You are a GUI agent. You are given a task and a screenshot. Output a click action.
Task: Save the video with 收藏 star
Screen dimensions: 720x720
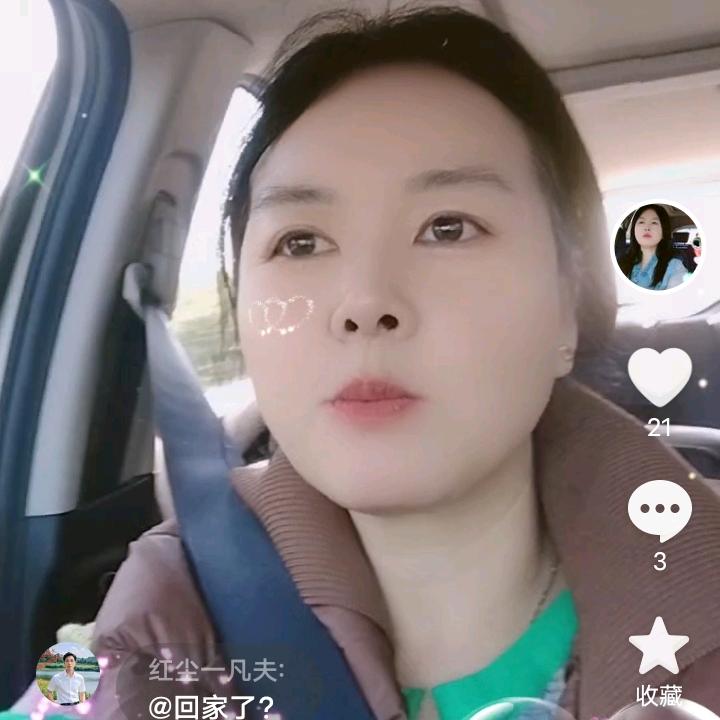[659, 647]
